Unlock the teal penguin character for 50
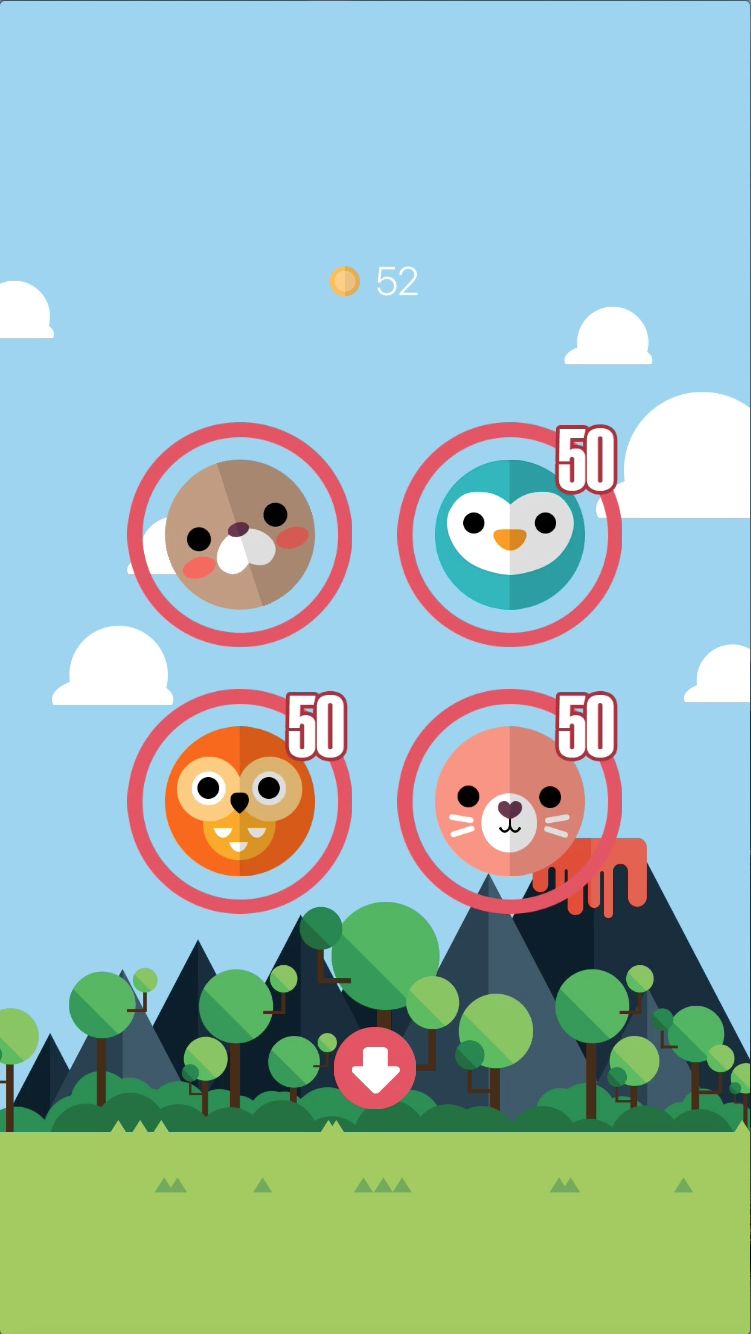751x1334 pixels. 510,534
